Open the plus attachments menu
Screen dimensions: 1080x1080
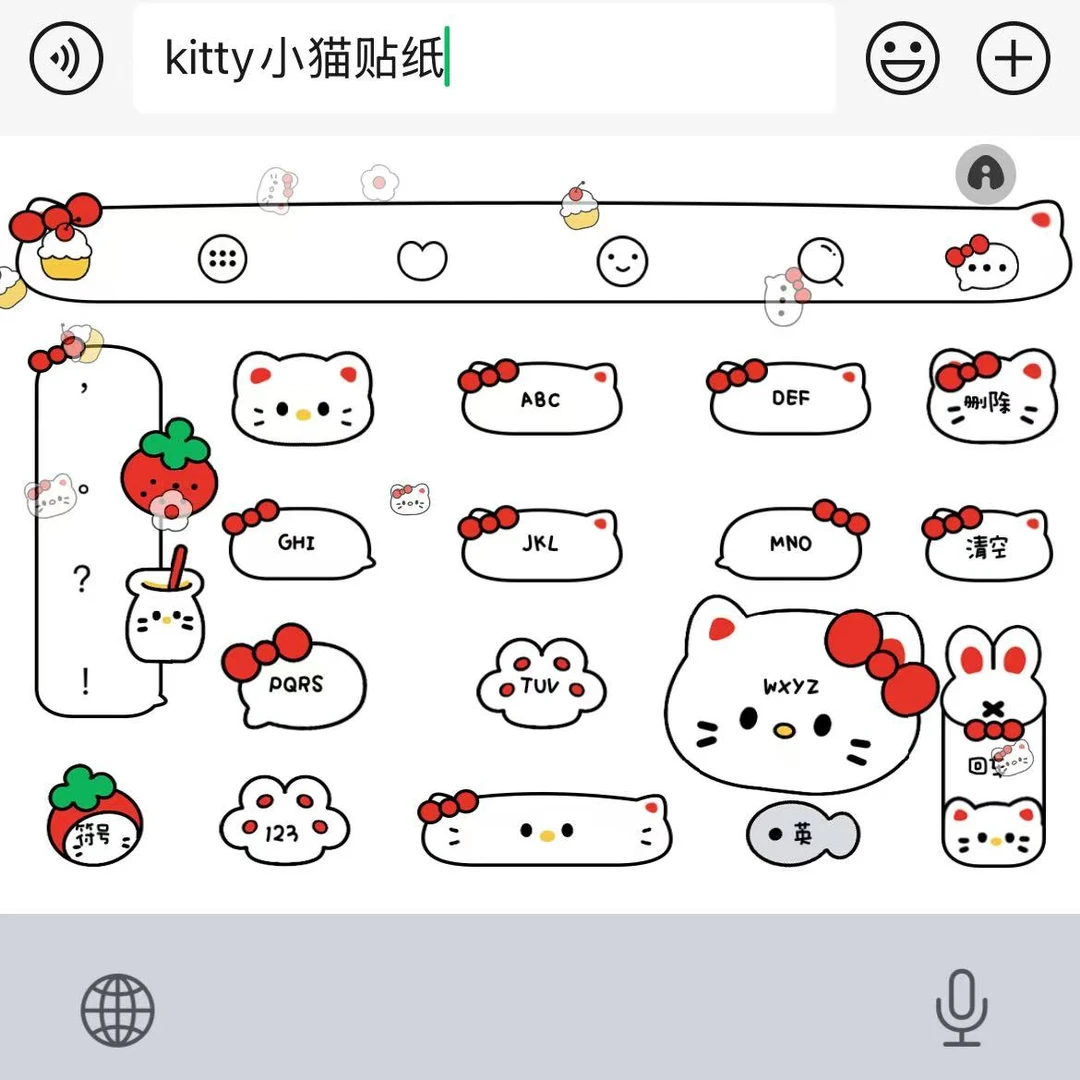pyautogui.click(x=1013, y=58)
